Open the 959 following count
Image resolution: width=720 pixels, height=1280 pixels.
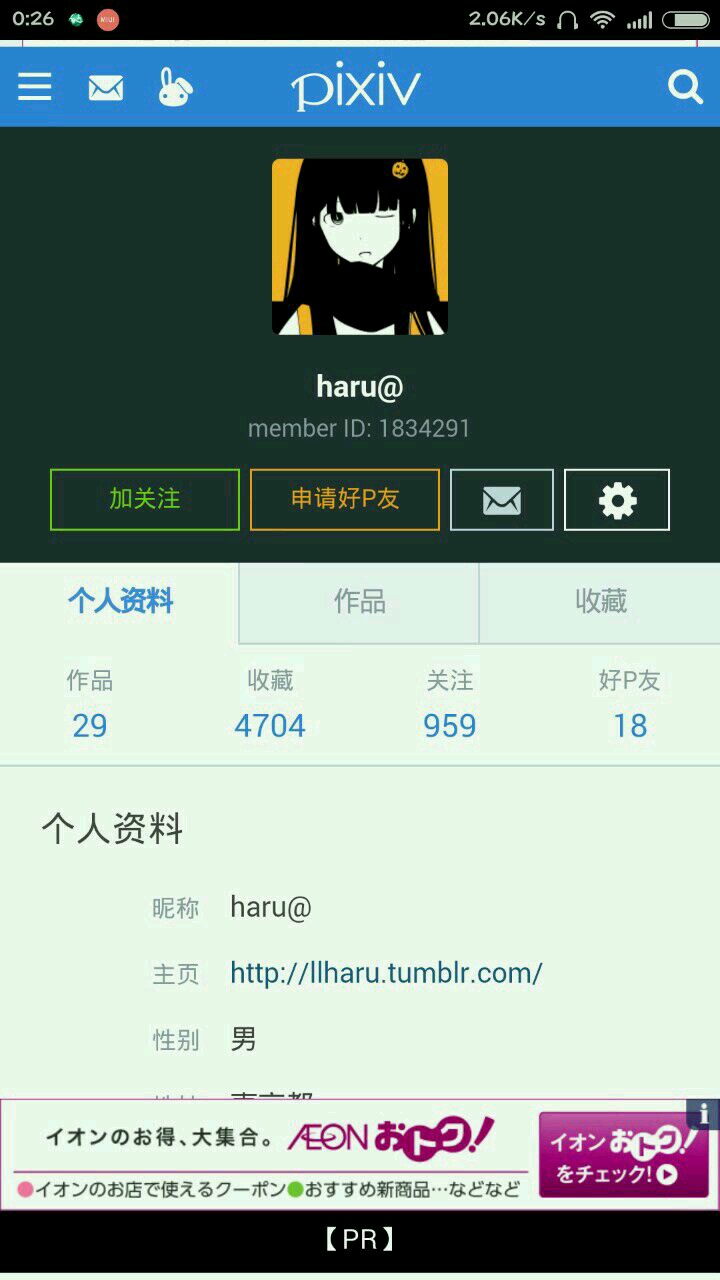pyautogui.click(x=450, y=725)
